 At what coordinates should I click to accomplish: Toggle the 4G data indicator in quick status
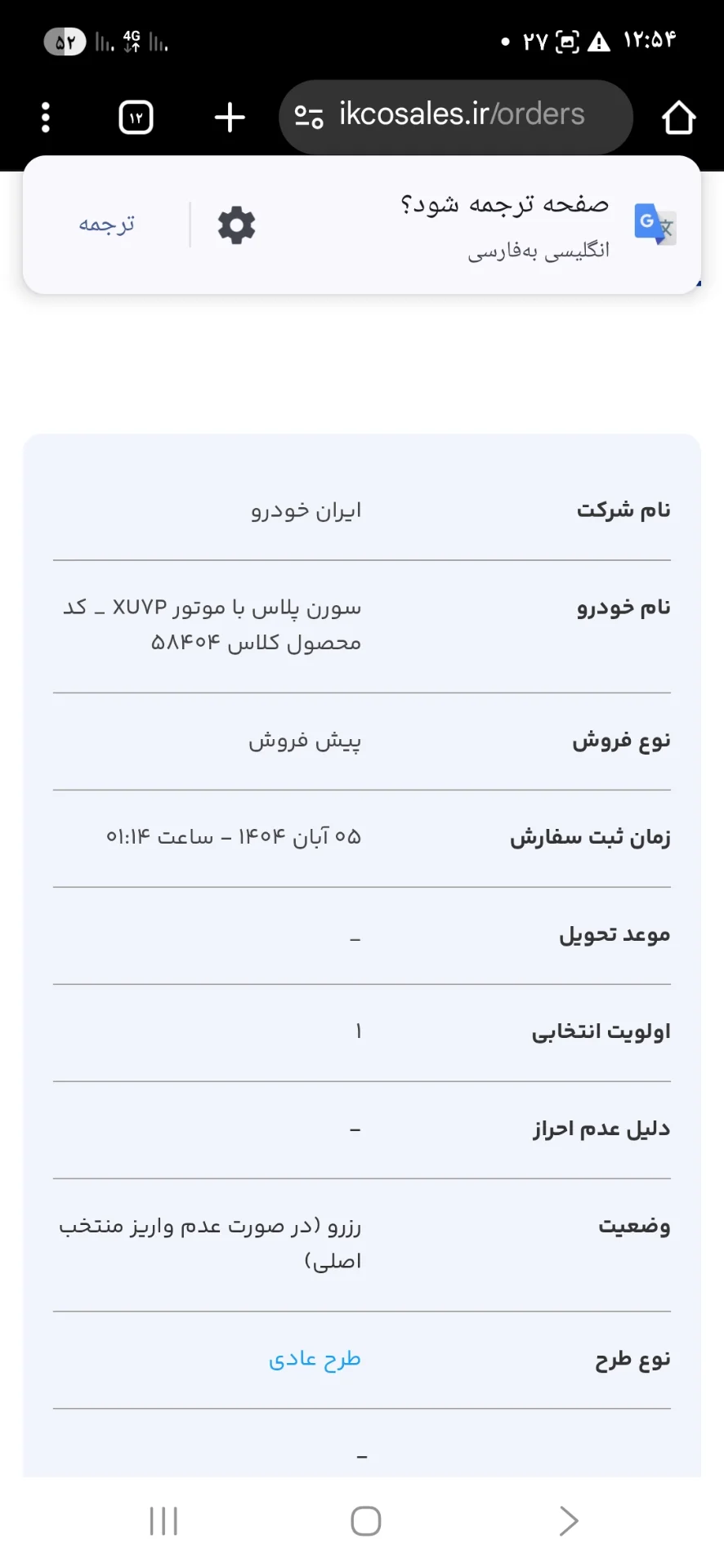(x=132, y=41)
